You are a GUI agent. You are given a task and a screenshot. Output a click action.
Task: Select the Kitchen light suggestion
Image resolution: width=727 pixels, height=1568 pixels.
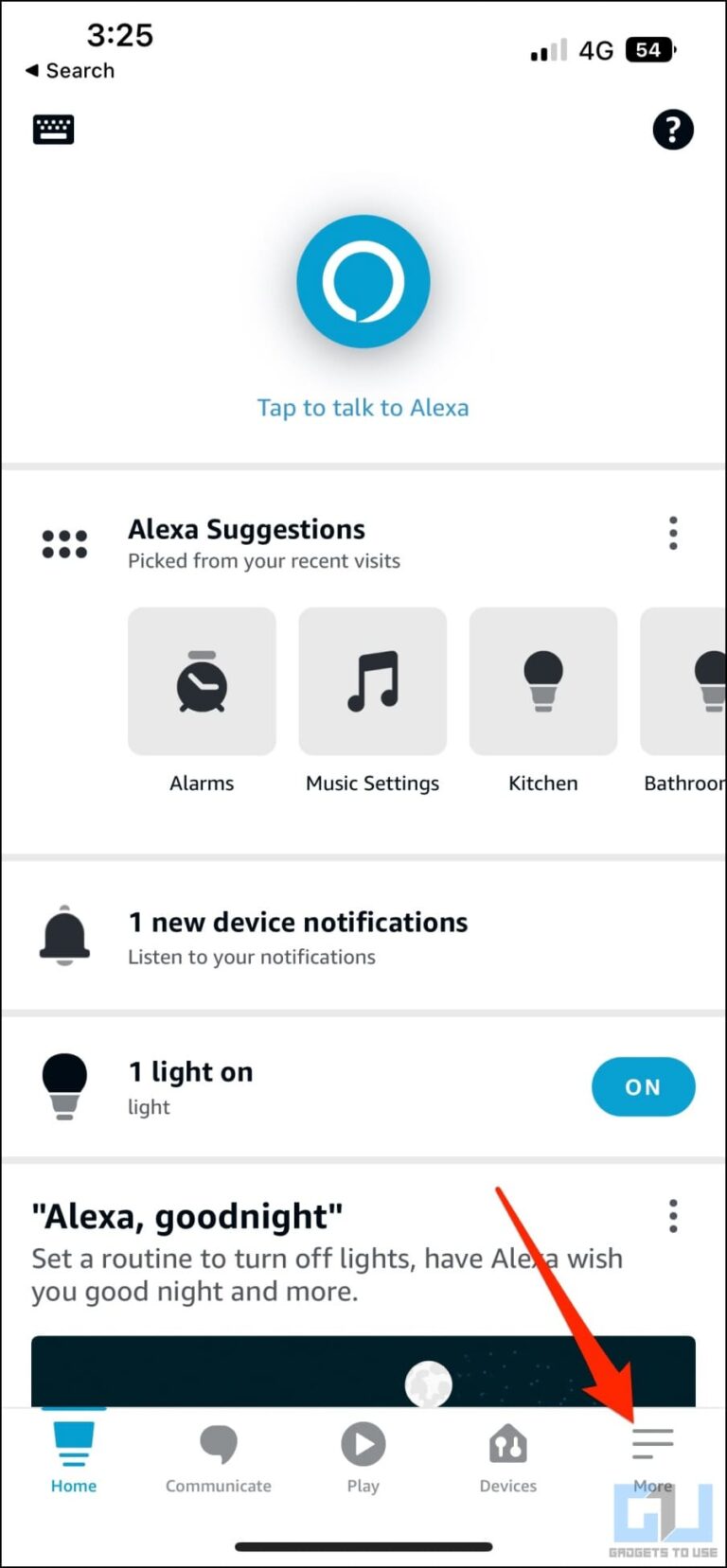pyautogui.click(x=542, y=681)
